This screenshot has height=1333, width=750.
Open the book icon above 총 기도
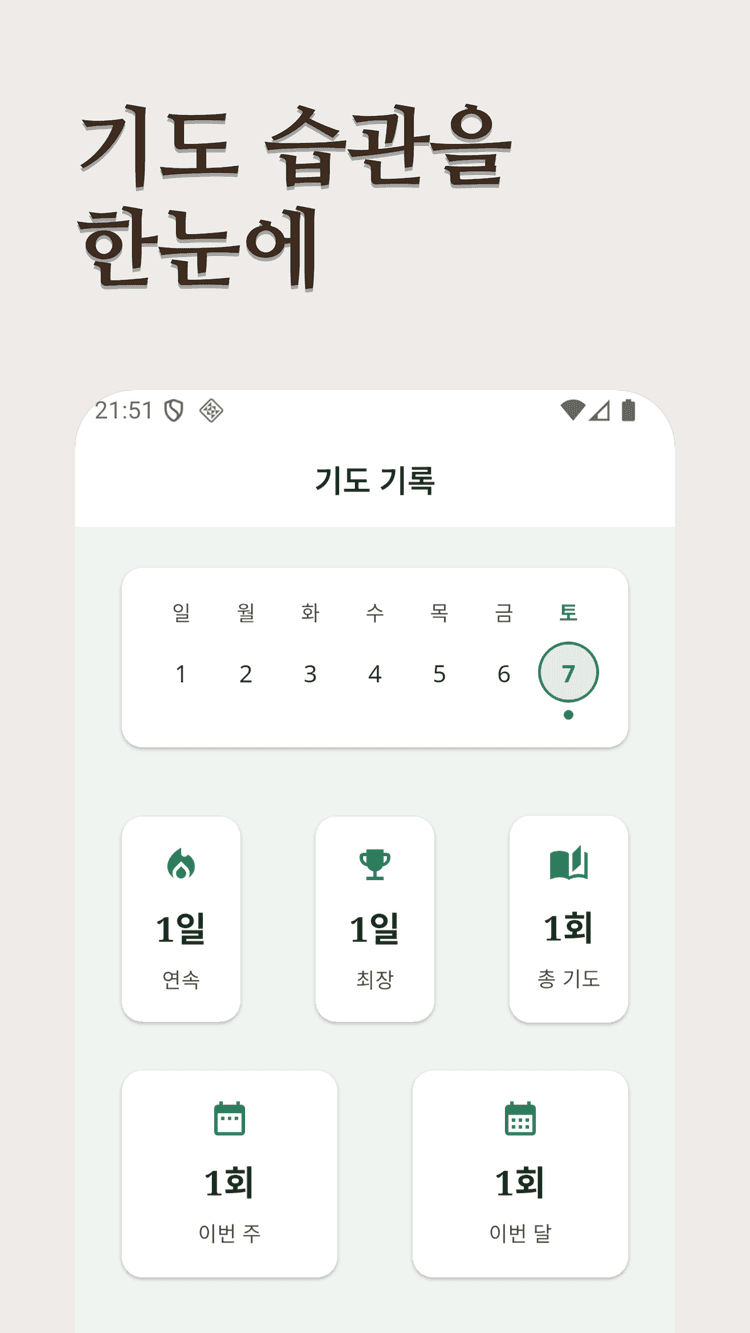[x=568, y=863]
